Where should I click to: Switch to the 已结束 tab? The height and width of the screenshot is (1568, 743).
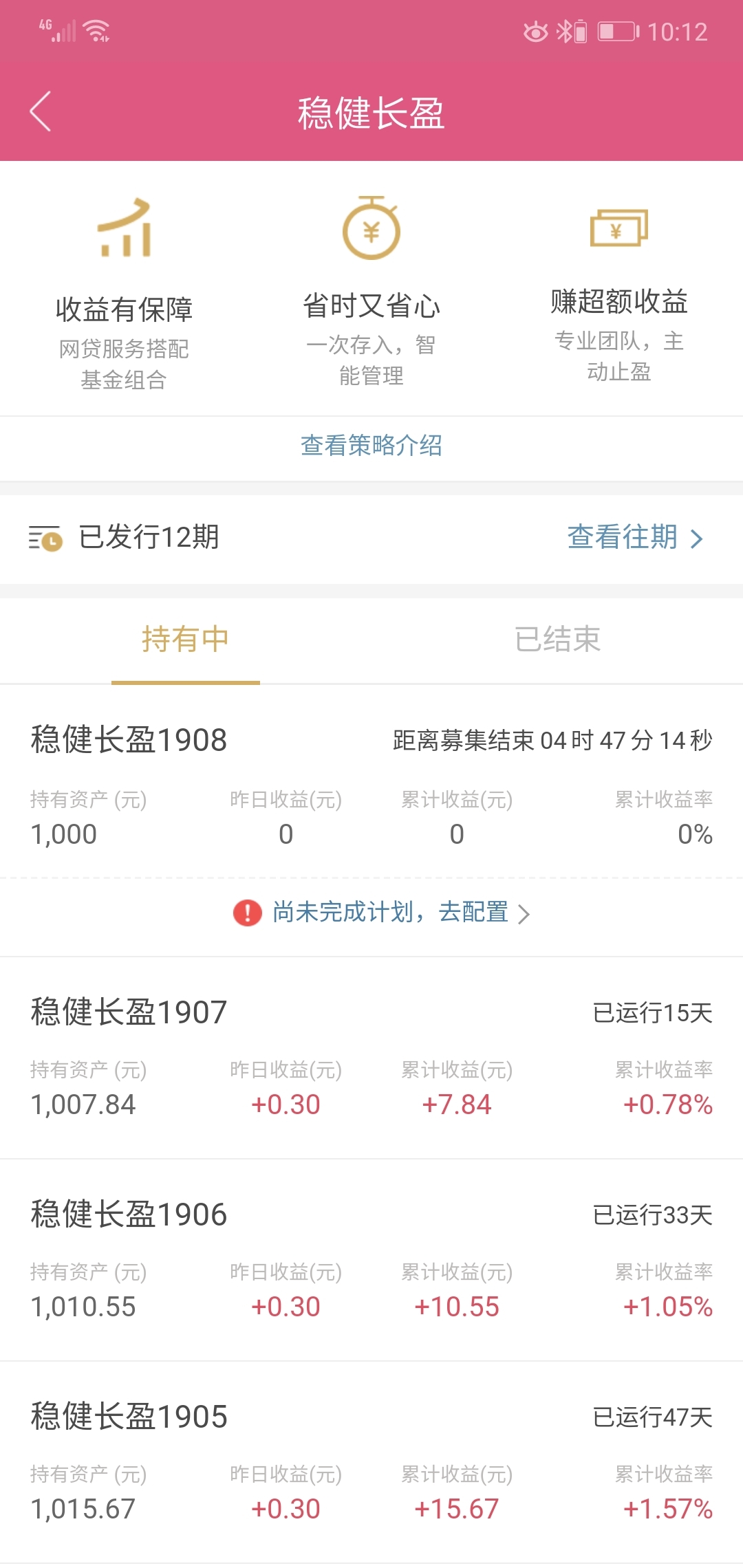pyautogui.click(x=557, y=640)
